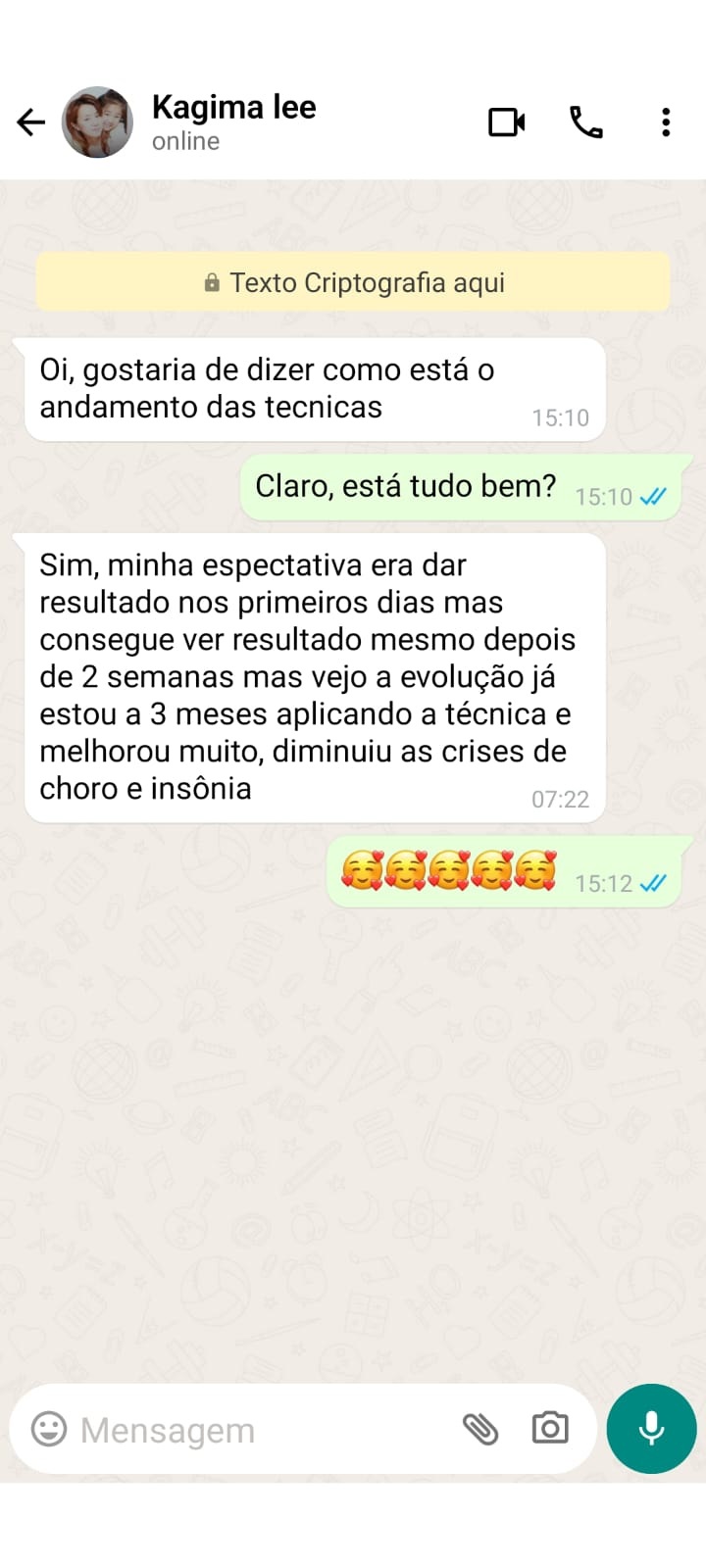Image resolution: width=706 pixels, height=1568 pixels.
Task: Tap the microphone to record audio
Action: pyautogui.click(x=651, y=1429)
